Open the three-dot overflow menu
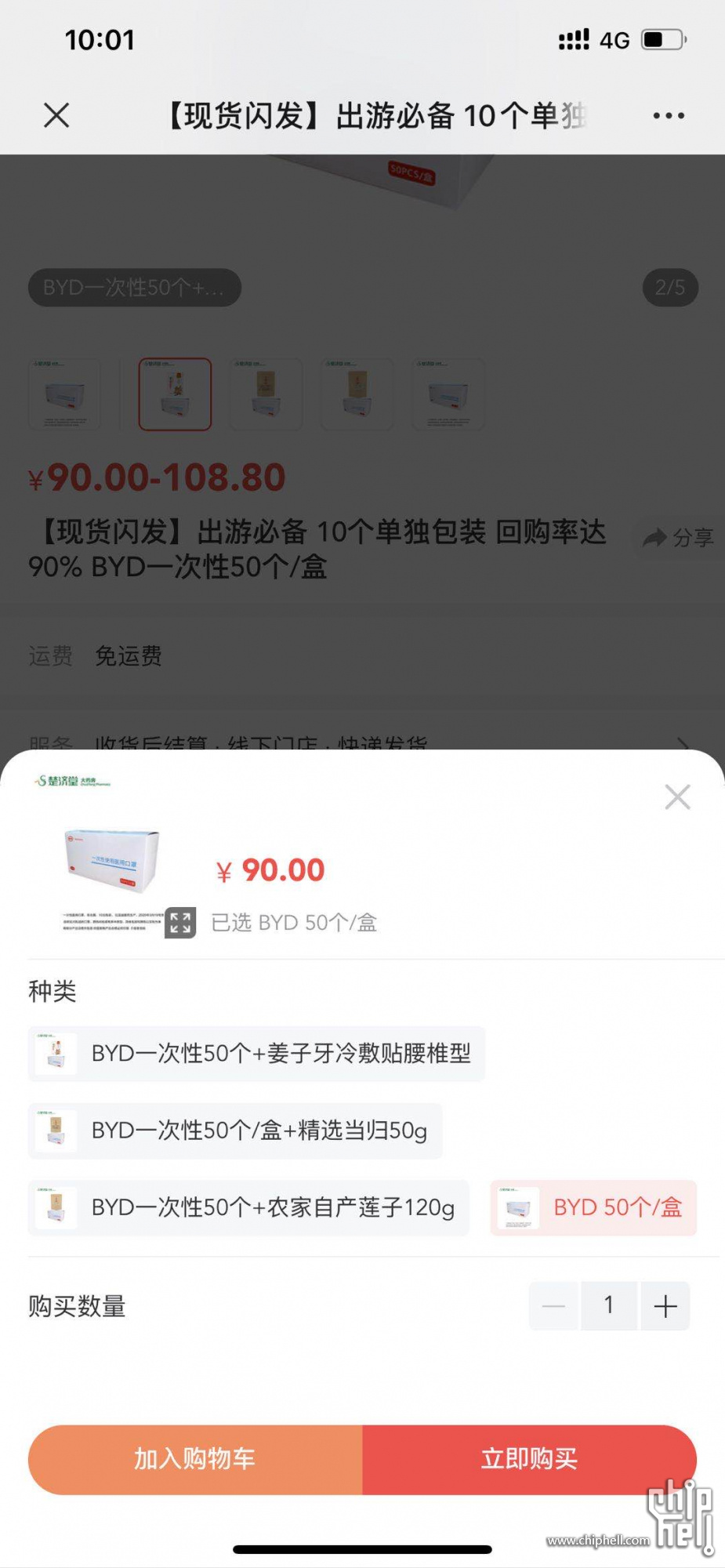 coord(669,116)
